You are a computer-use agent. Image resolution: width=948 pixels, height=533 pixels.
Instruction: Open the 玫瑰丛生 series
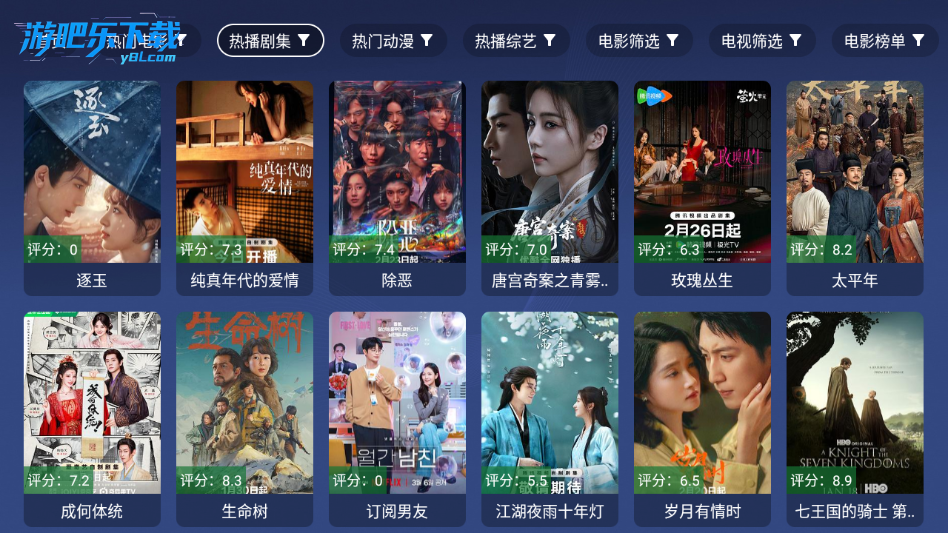tap(702, 185)
